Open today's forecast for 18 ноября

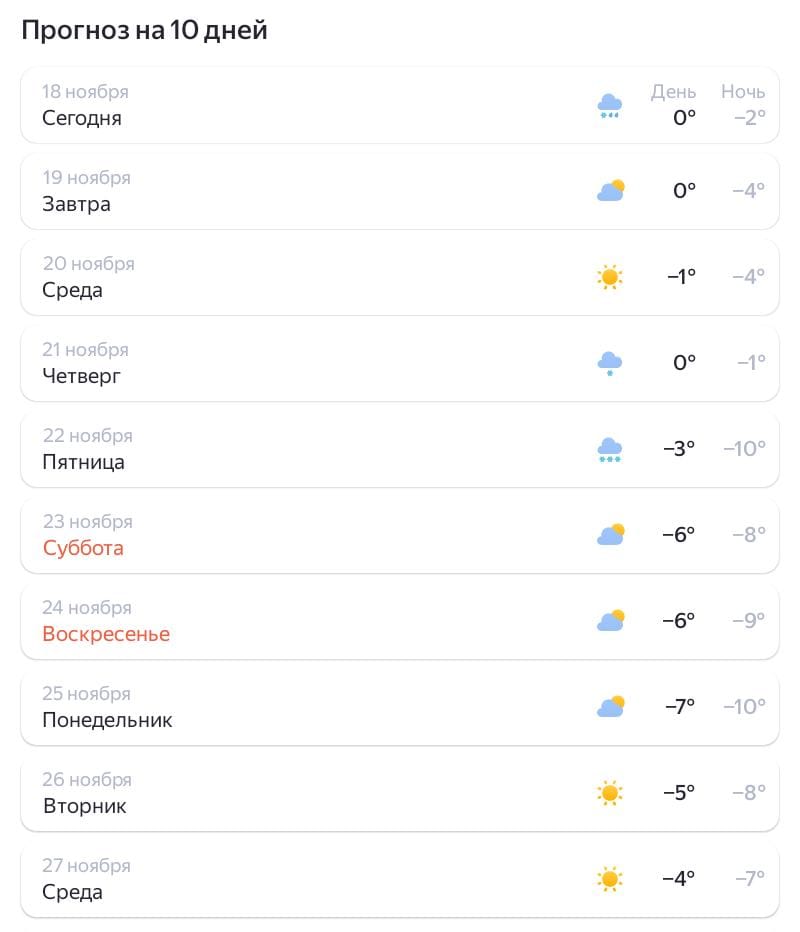click(x=400, y=105)
